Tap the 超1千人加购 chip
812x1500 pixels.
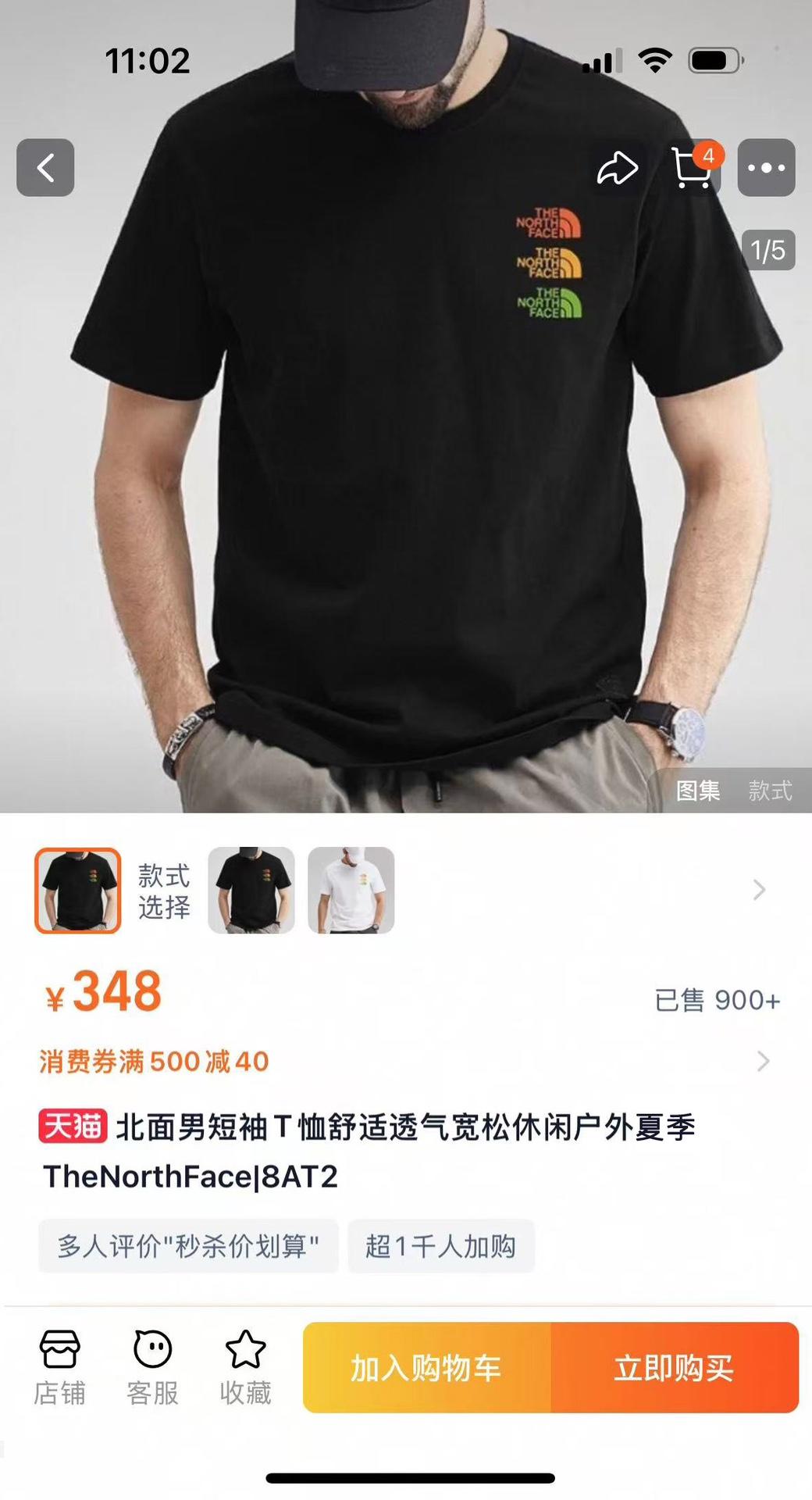(441, 1246)
